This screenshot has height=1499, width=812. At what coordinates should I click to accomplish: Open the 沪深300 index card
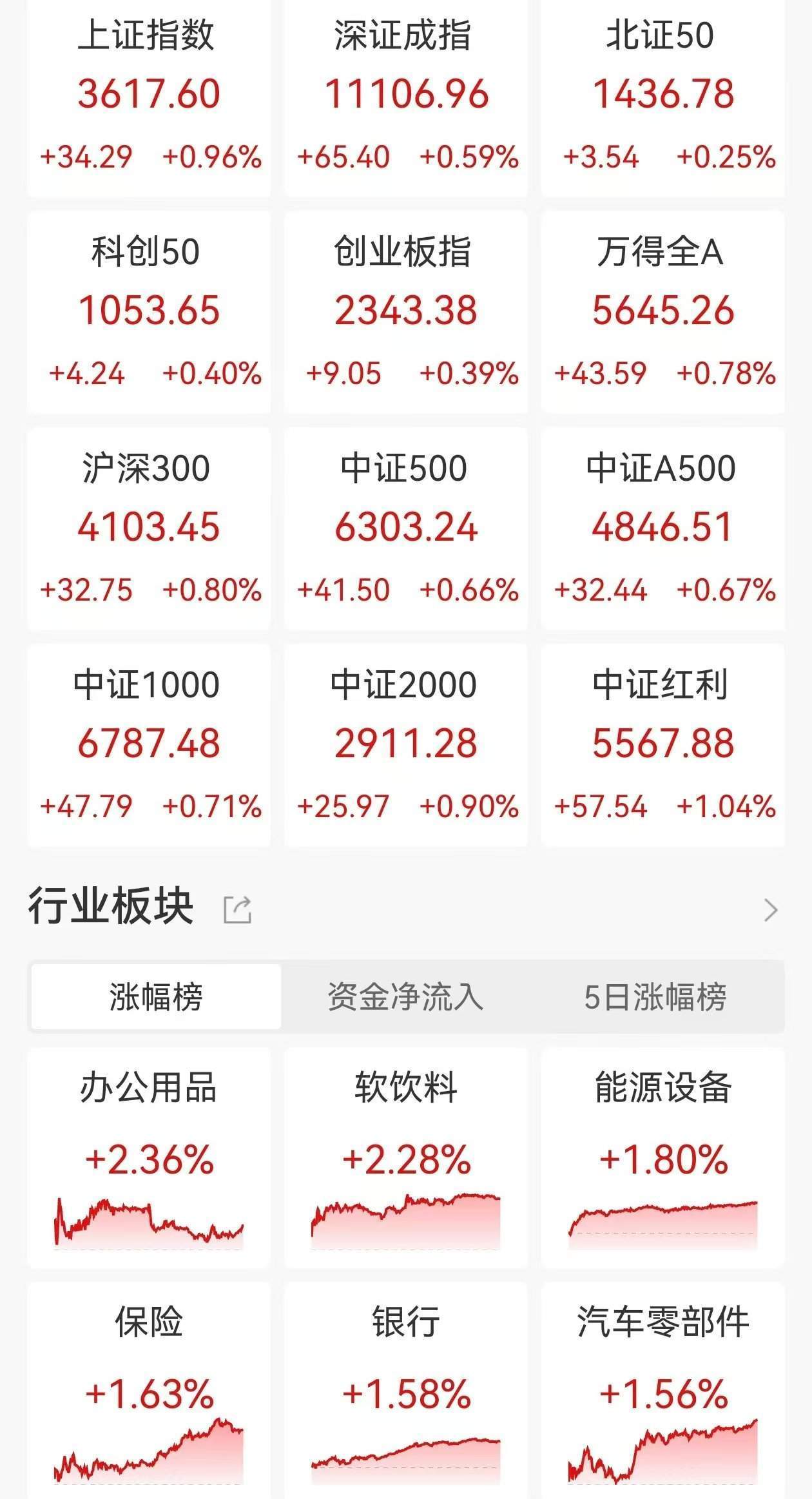(148, 528)
